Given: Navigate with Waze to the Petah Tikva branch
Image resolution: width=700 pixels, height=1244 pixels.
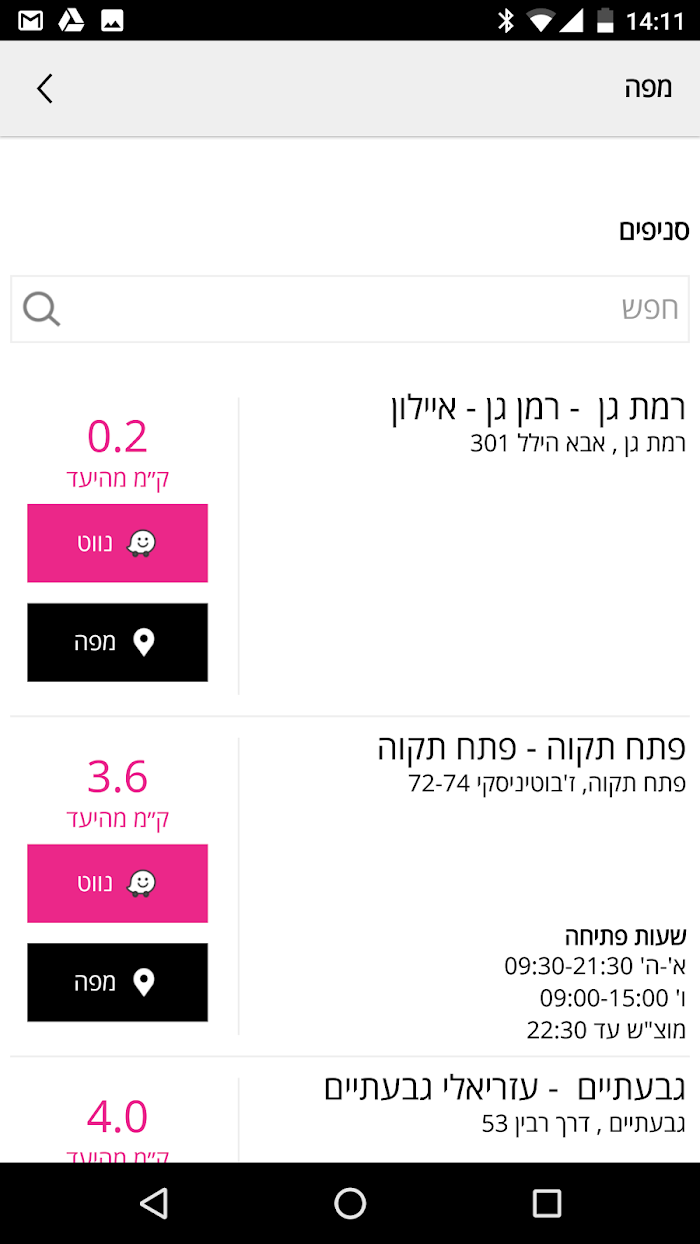Looking at the screenshot, I should click(117, 883).
